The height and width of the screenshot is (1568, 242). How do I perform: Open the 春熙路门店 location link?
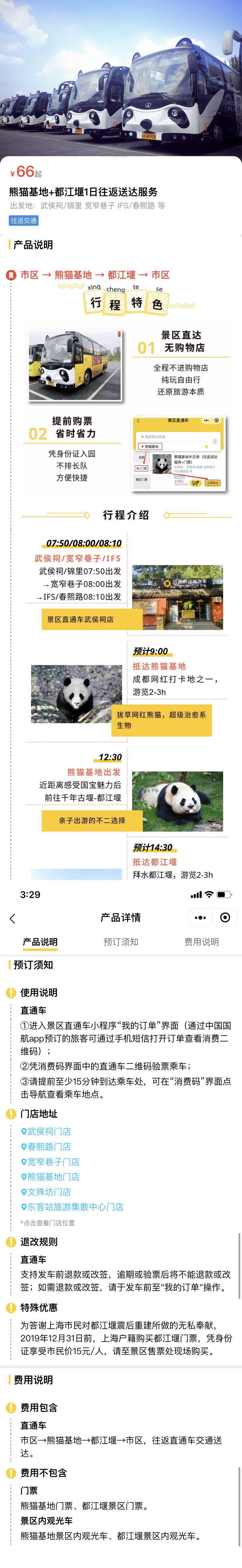(x=46, y=1146)
